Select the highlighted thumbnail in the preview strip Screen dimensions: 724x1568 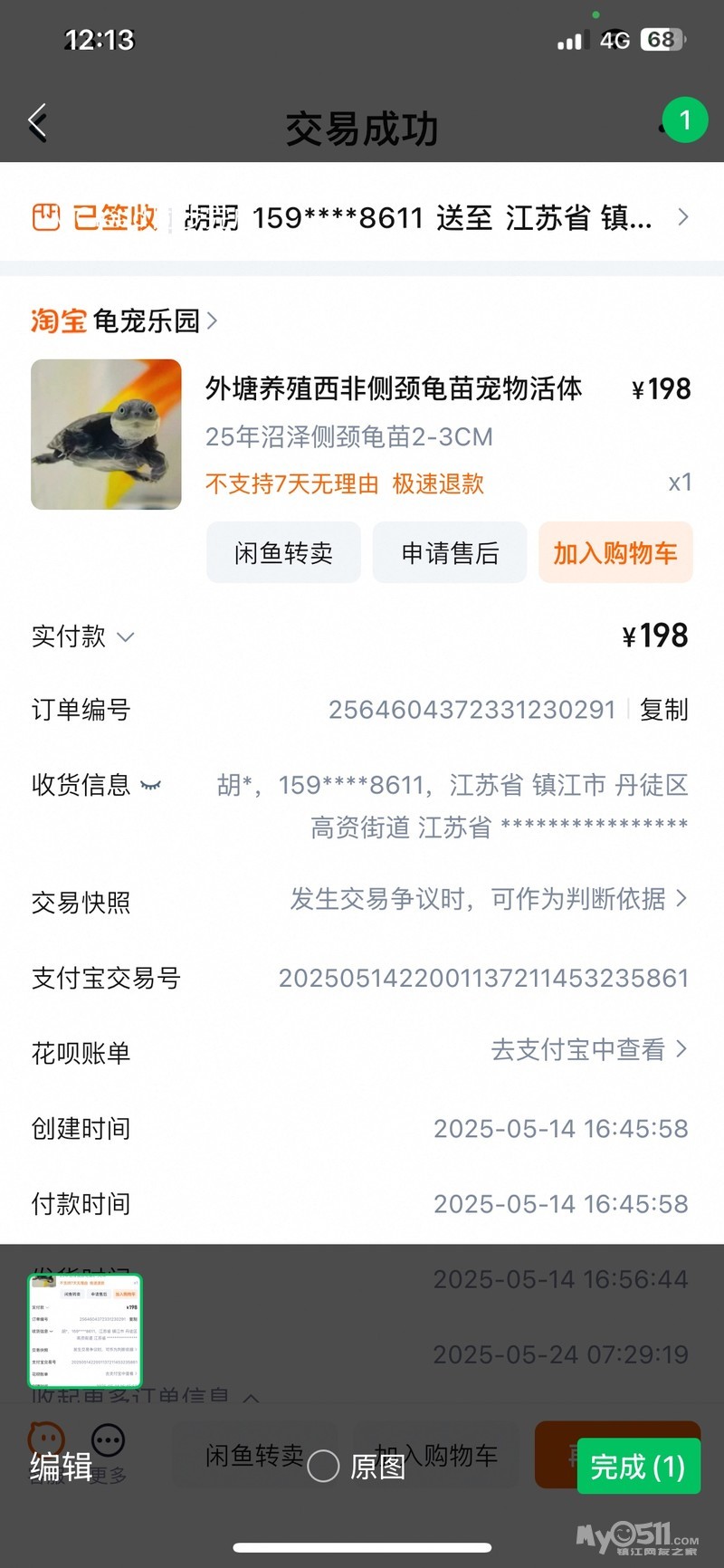point(85,1330)
